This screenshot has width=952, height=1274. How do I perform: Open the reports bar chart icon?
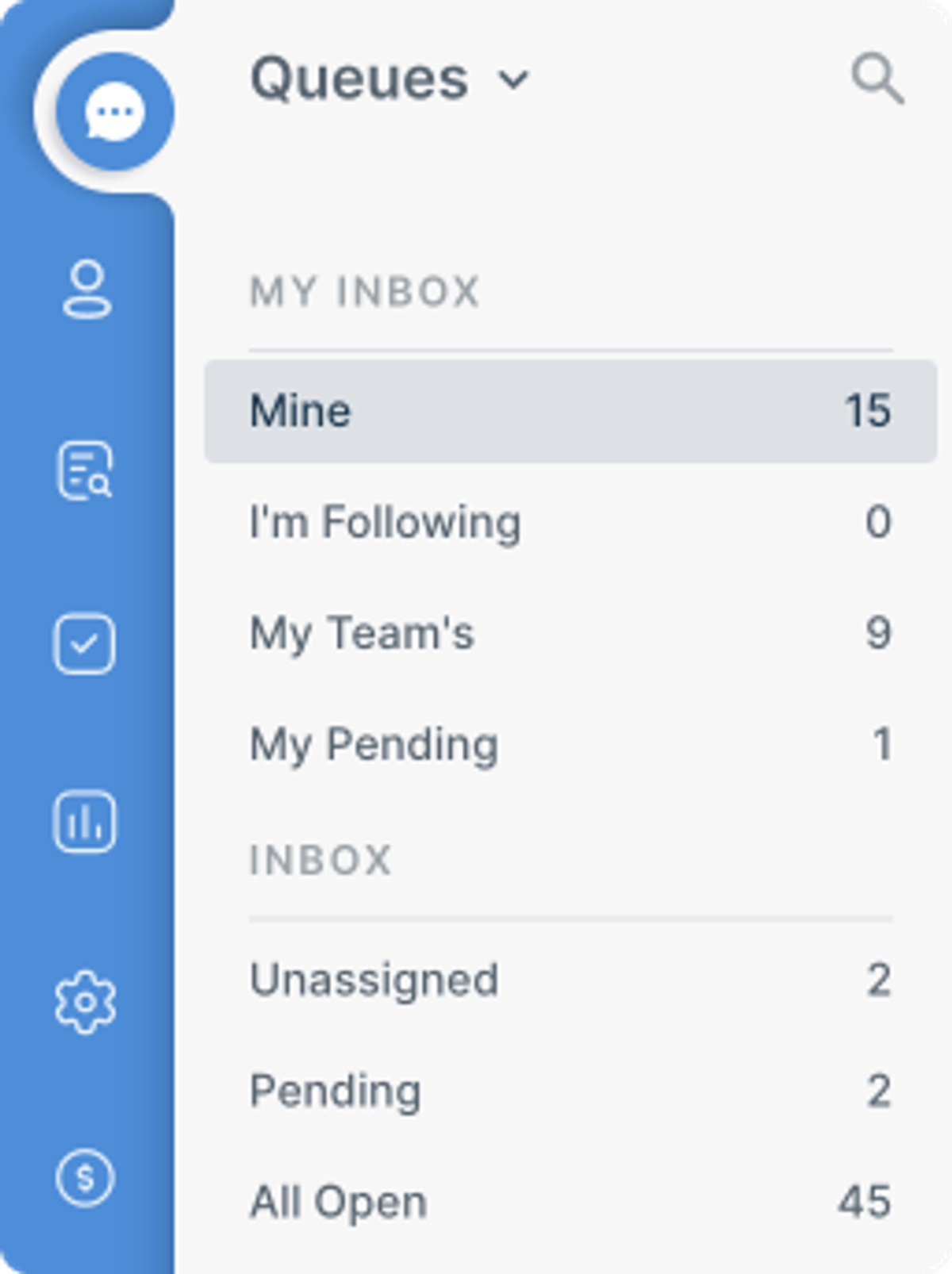tap(85, 822)
